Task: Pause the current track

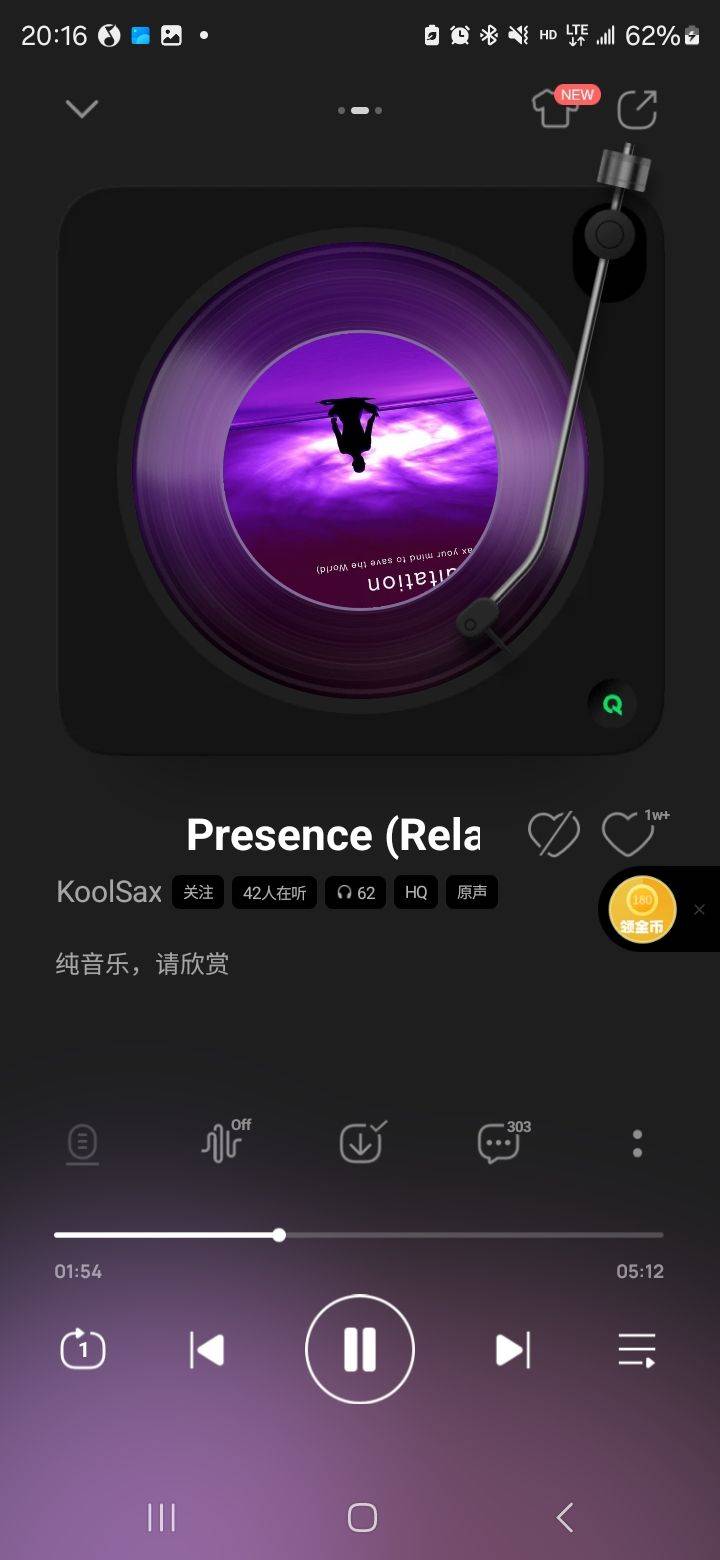Action: pos(360,1350)
